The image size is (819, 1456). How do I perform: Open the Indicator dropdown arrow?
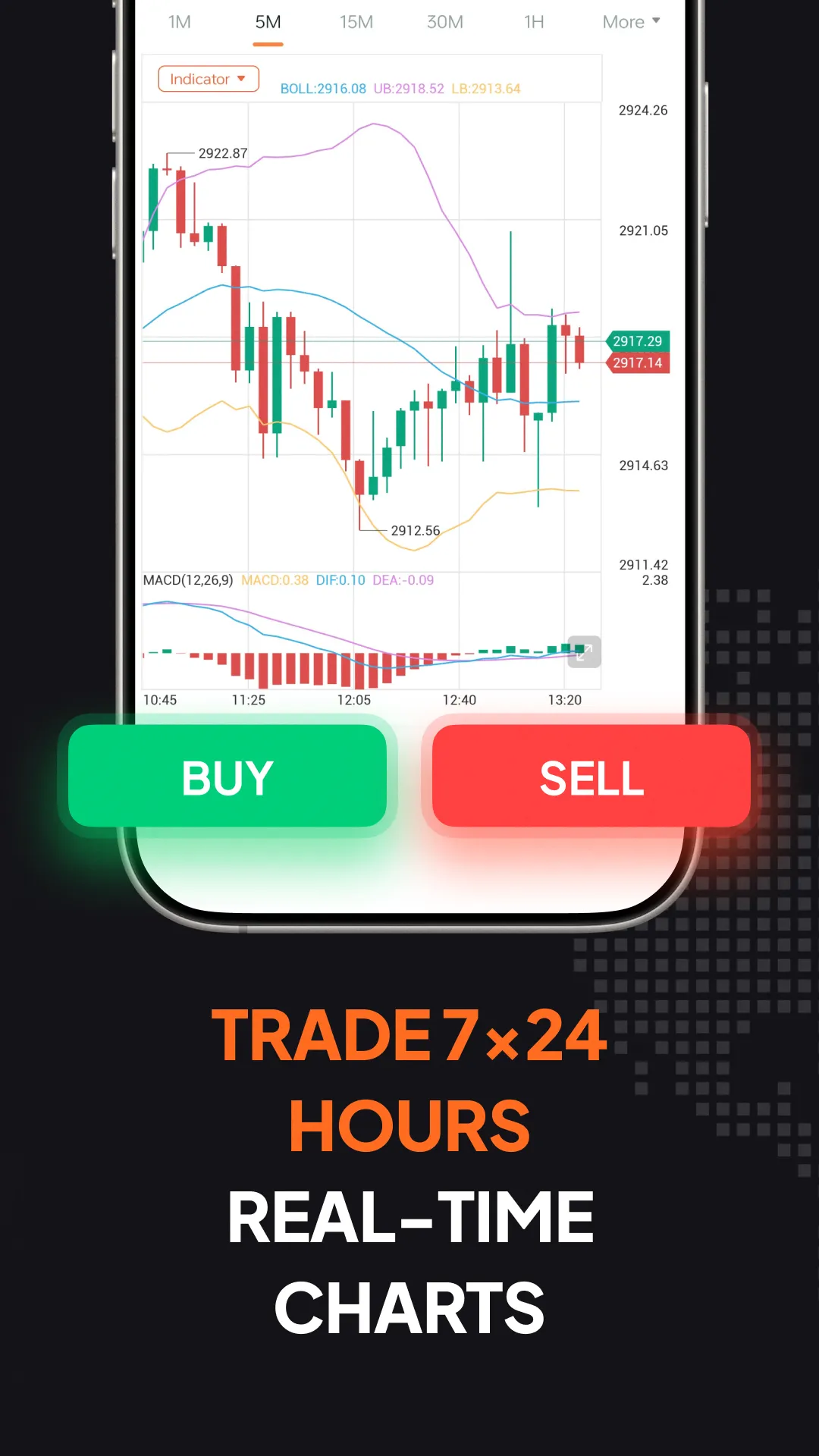(x=242, y=79)
